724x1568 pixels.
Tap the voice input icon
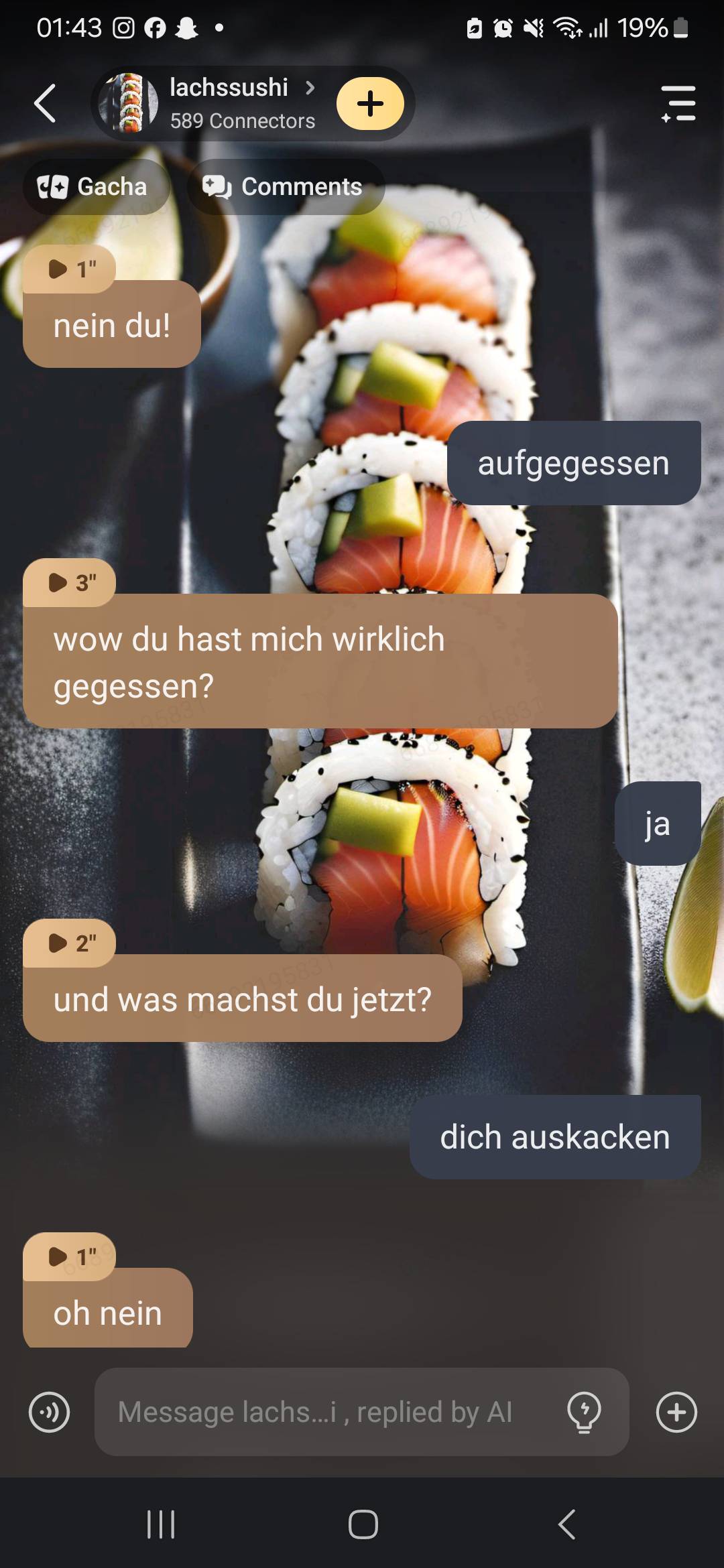pos(50,1412)
